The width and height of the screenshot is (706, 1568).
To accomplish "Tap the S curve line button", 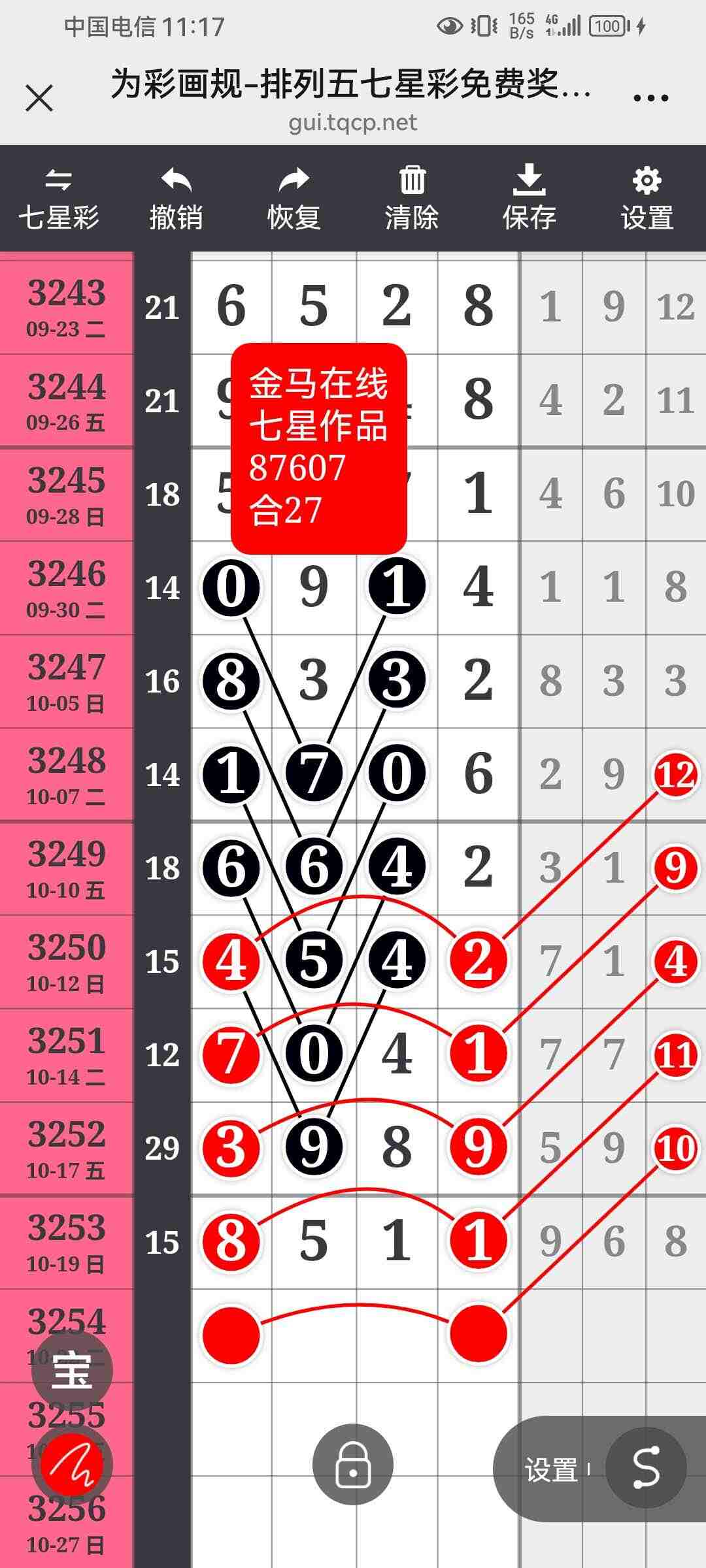I will [646, 1468].
